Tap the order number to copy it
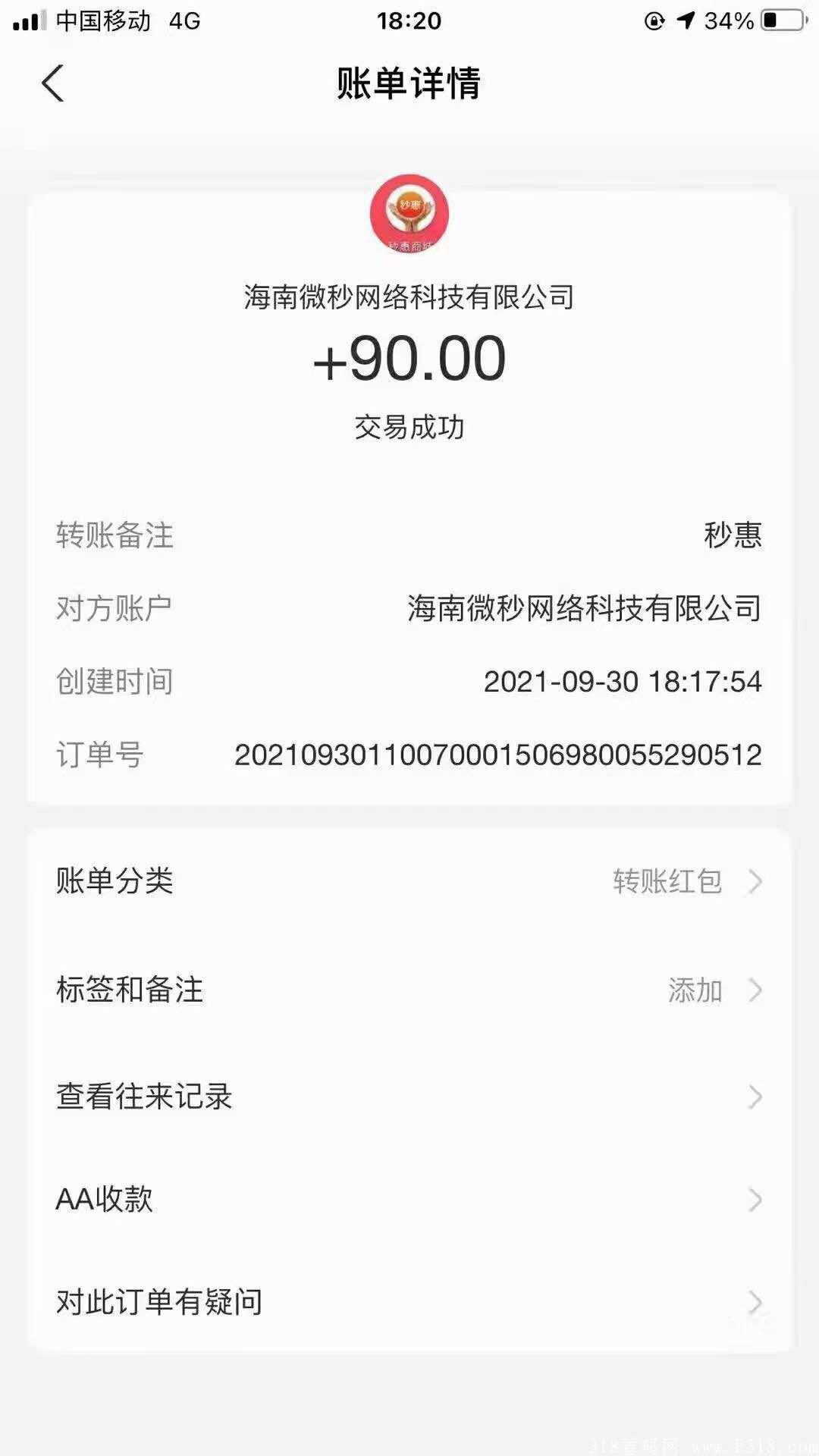 coord(497,754)
